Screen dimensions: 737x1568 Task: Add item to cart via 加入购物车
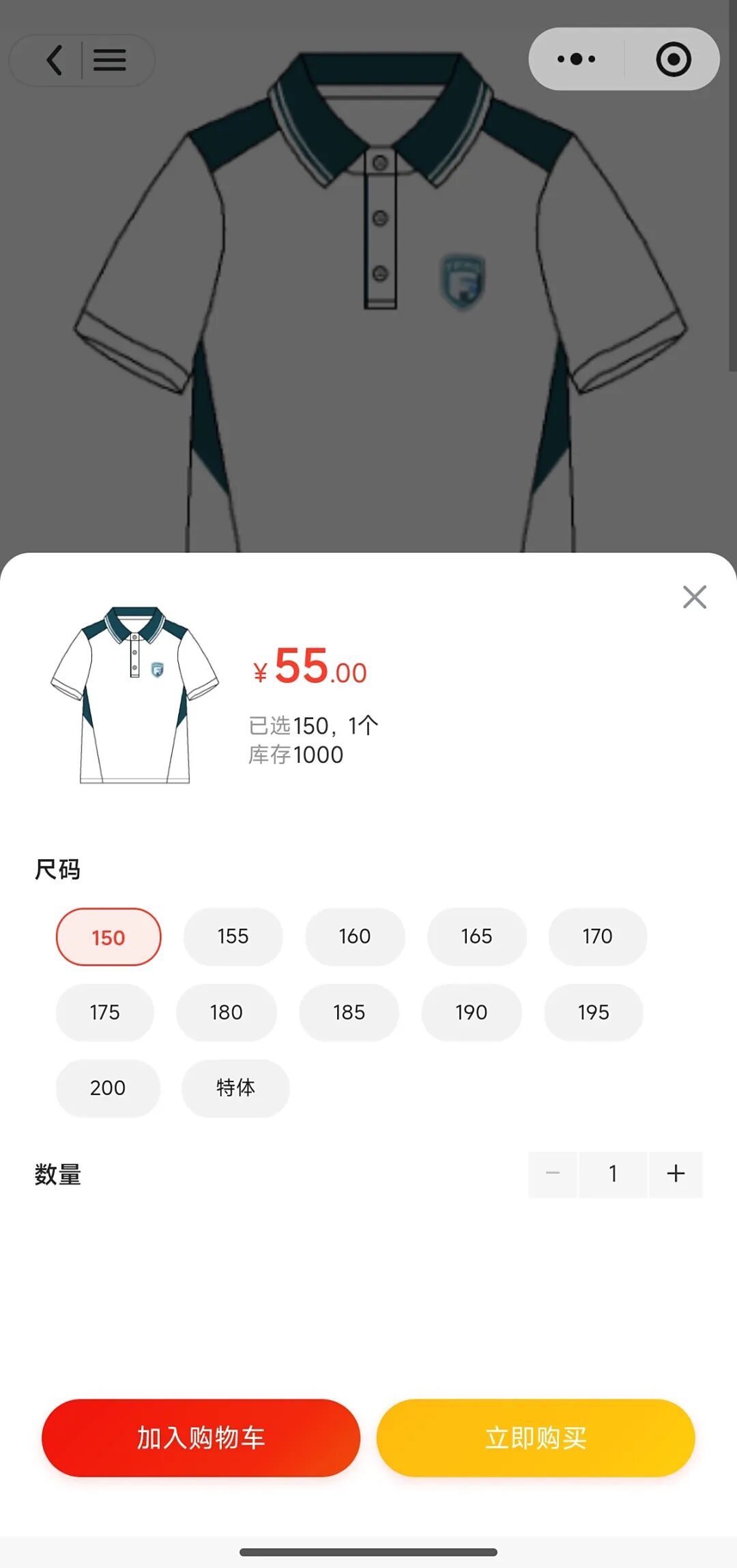[x=201, y=1438]
